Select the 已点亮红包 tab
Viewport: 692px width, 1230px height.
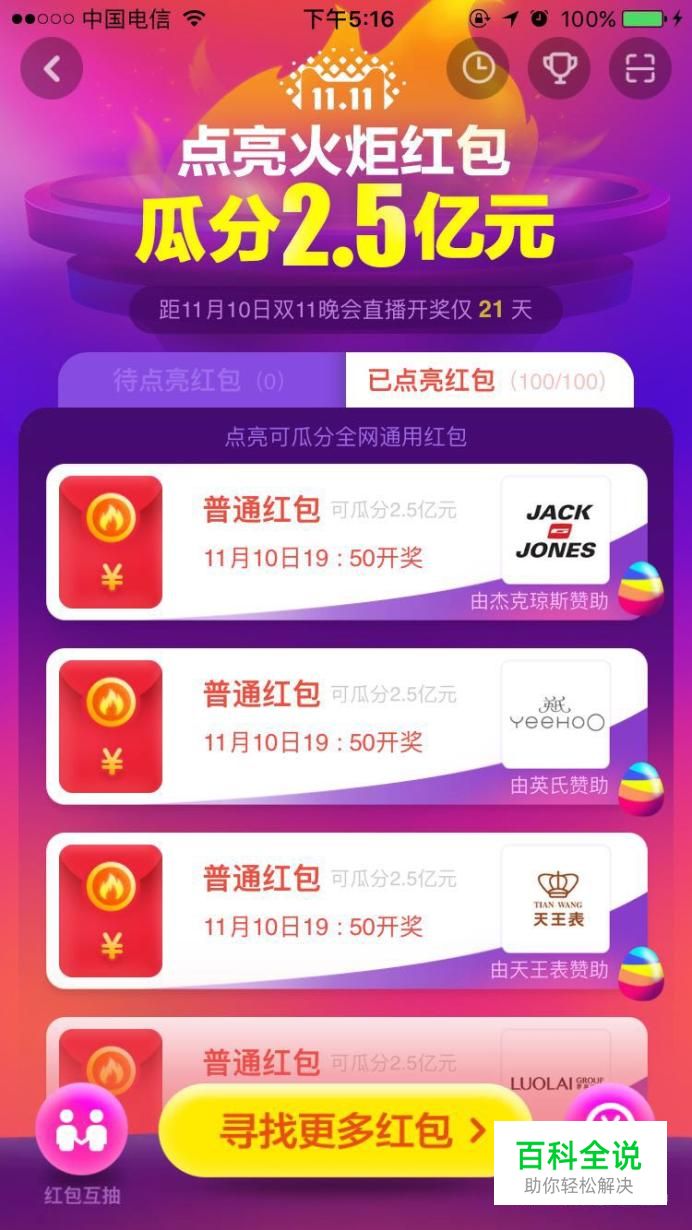point(488,381)
